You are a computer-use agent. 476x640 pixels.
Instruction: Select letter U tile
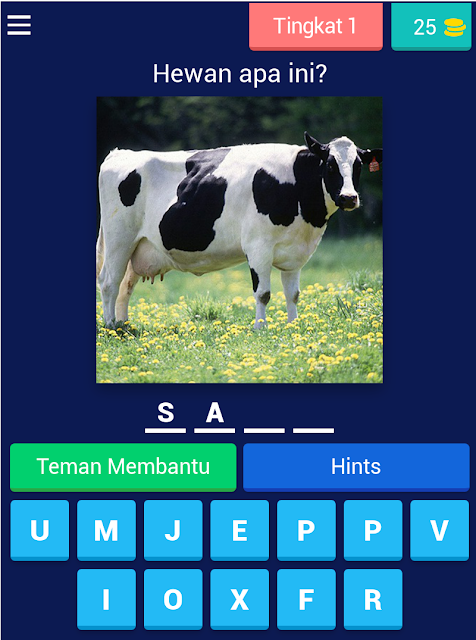point(40,530)
